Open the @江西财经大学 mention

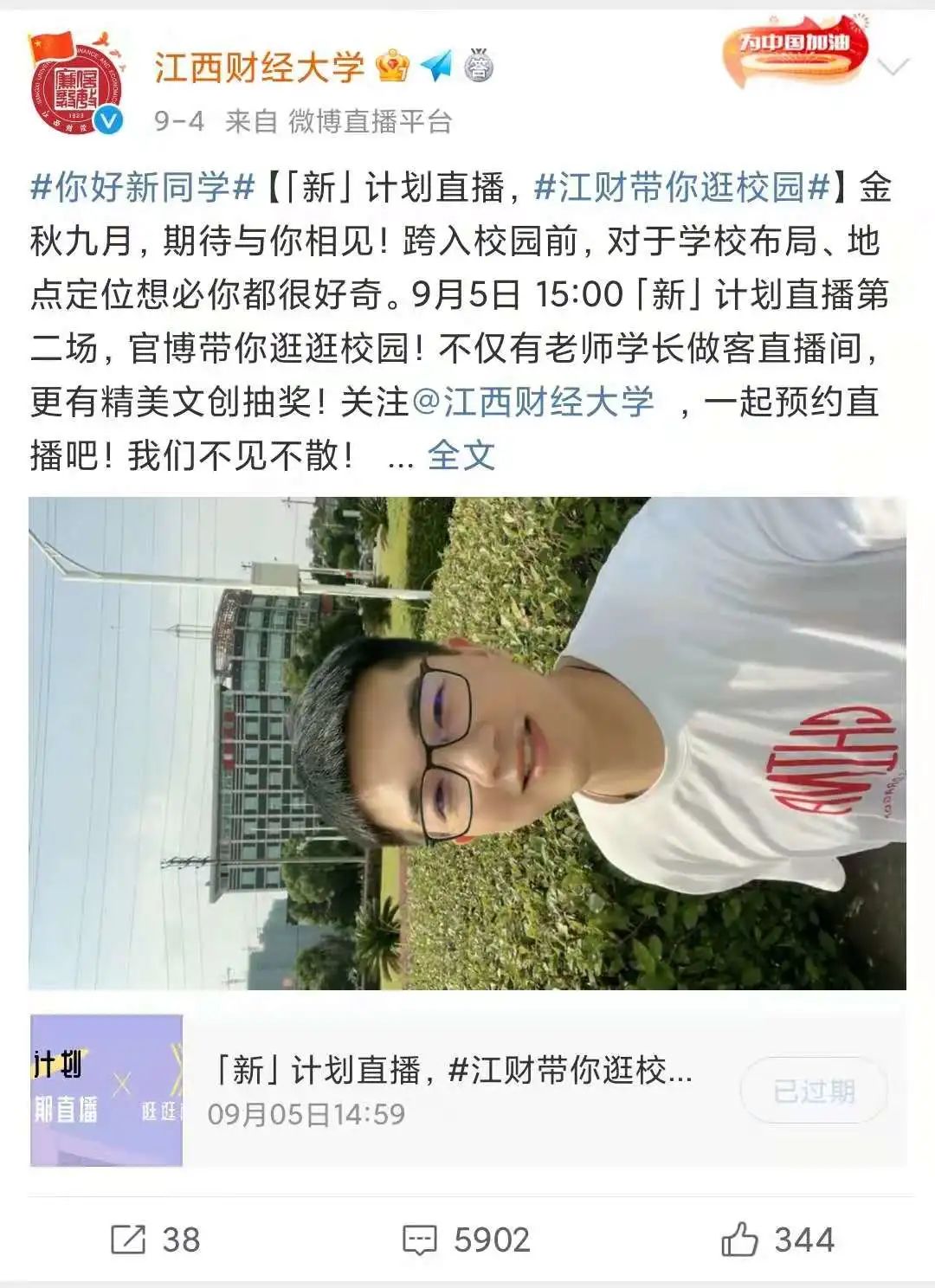533,402
